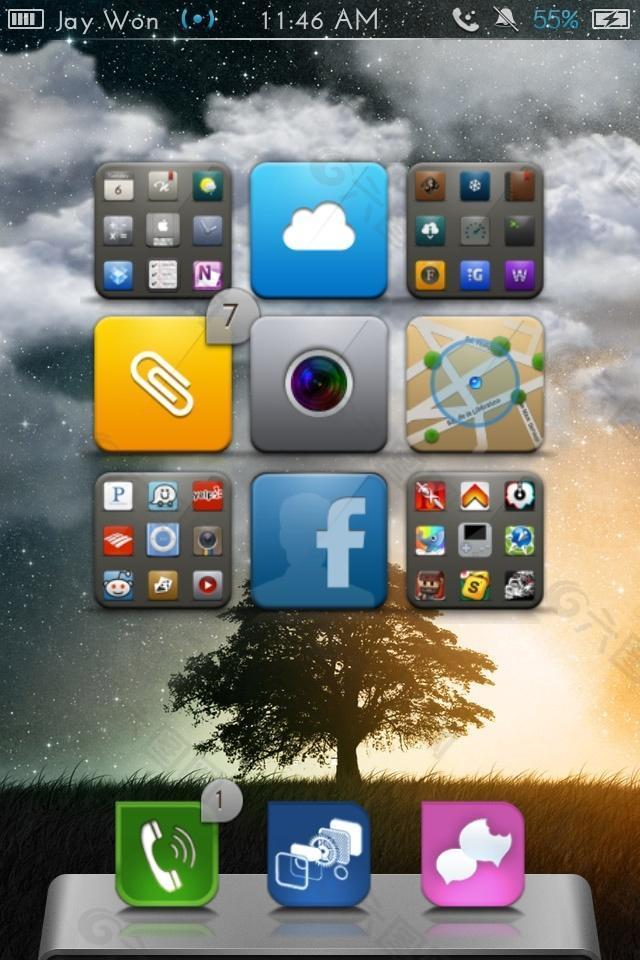Open the green Phone app in the dock

tap(167, 854)
